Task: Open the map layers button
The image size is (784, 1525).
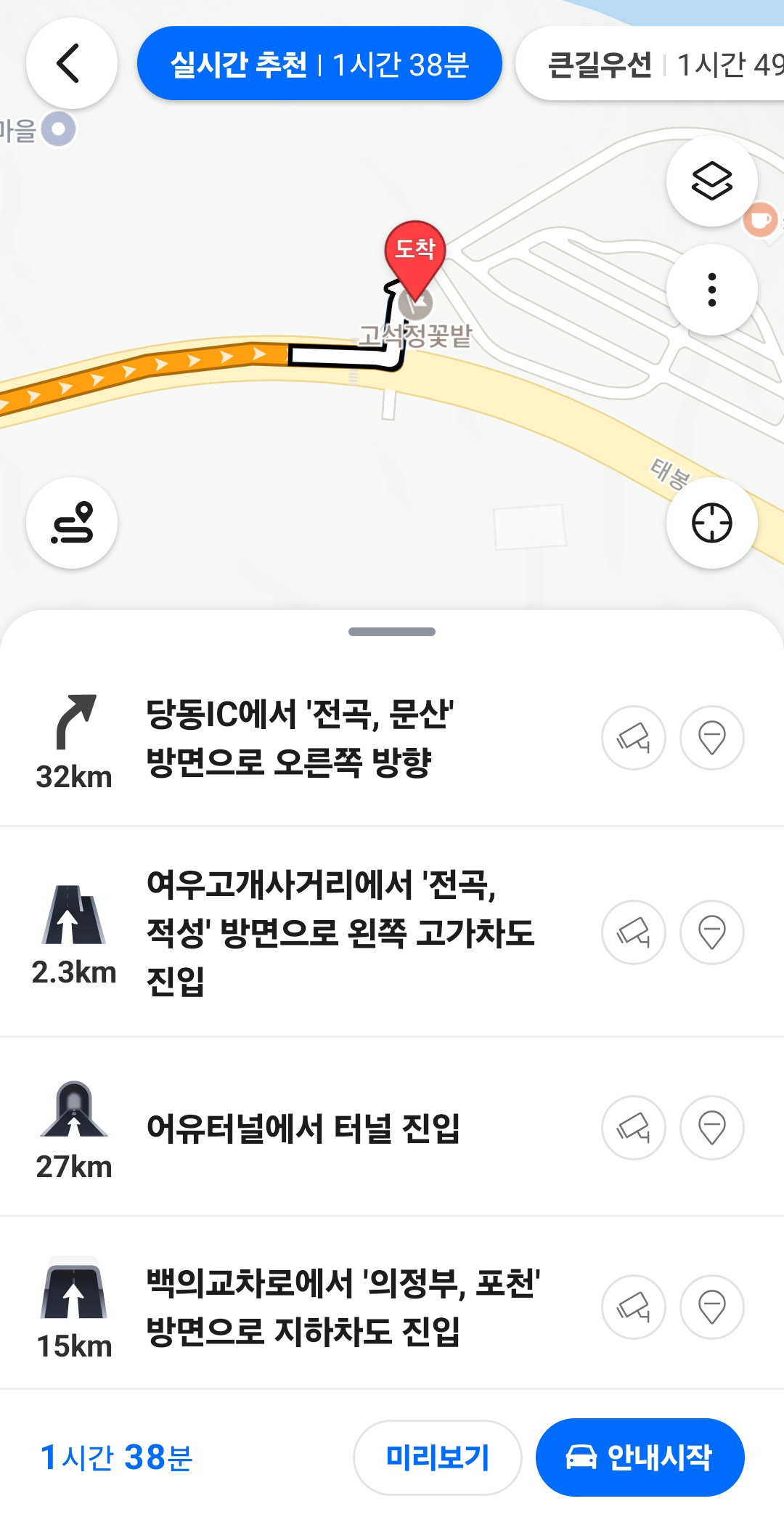Action: (x=711, y=180)
